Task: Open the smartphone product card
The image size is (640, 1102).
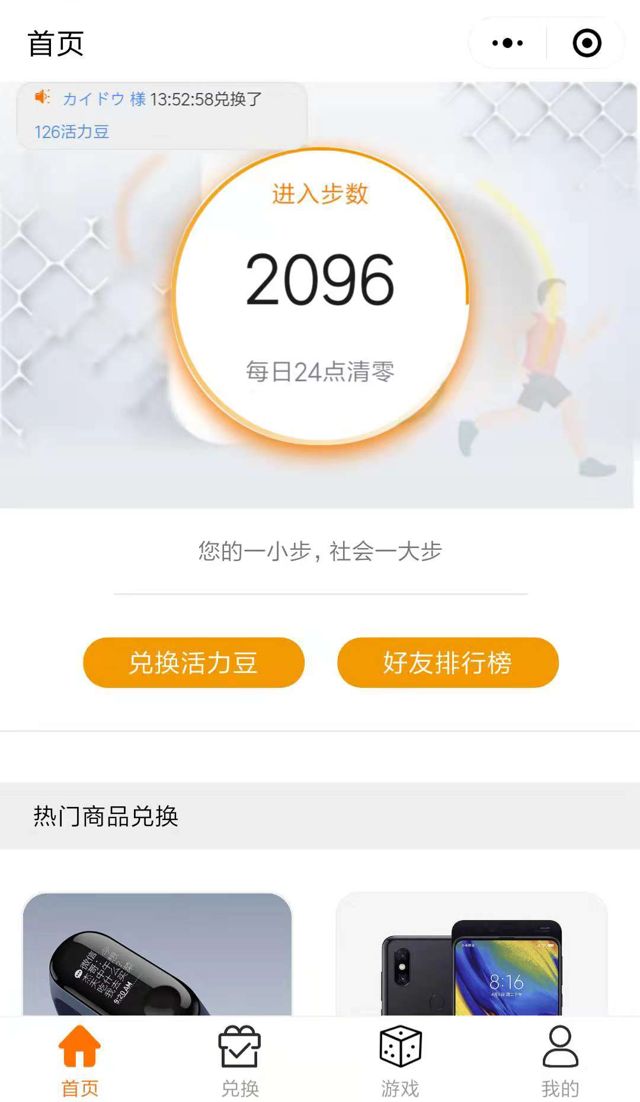Action: (x=471, y=955)
